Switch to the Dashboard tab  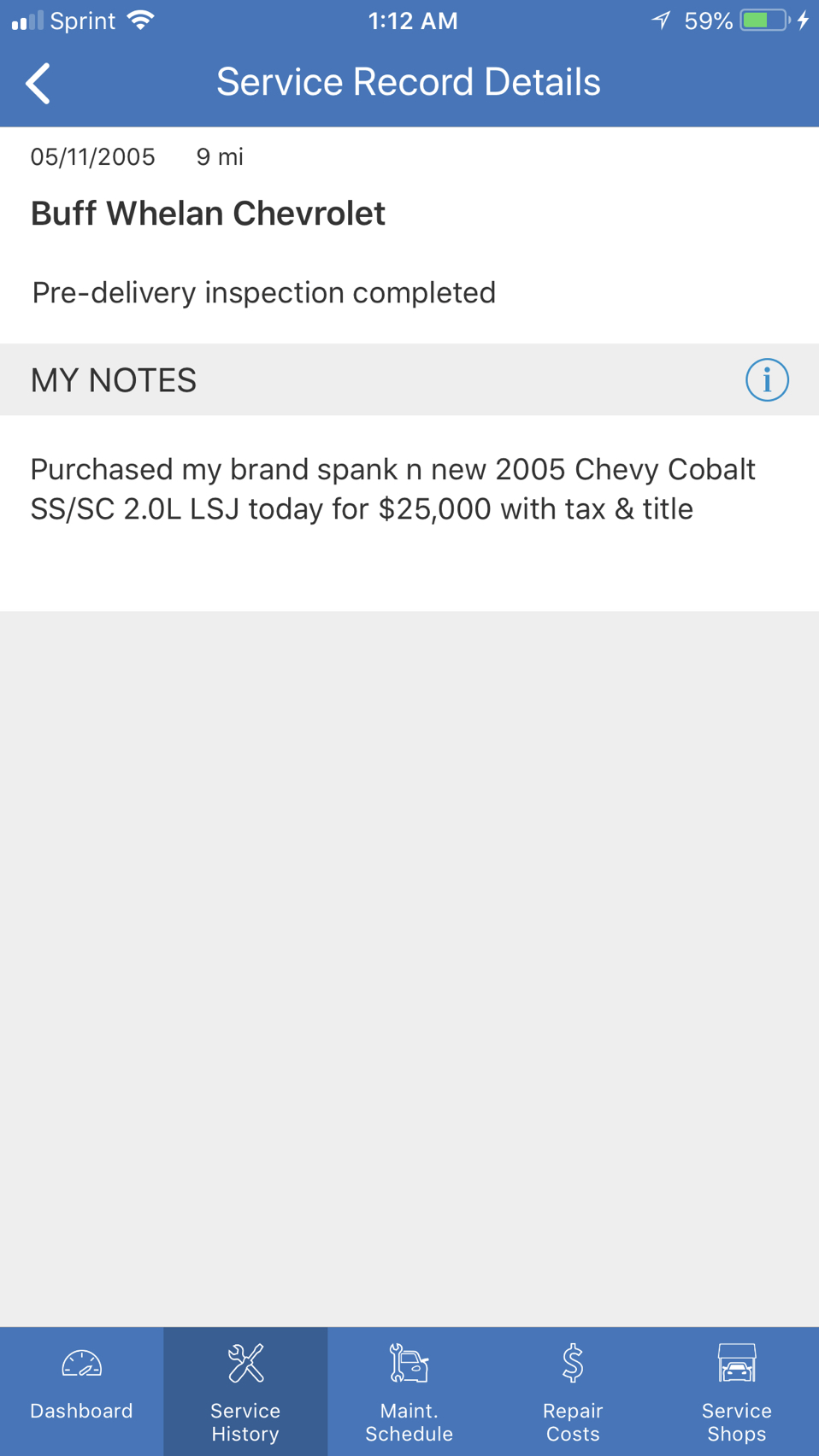[82, 1390]
